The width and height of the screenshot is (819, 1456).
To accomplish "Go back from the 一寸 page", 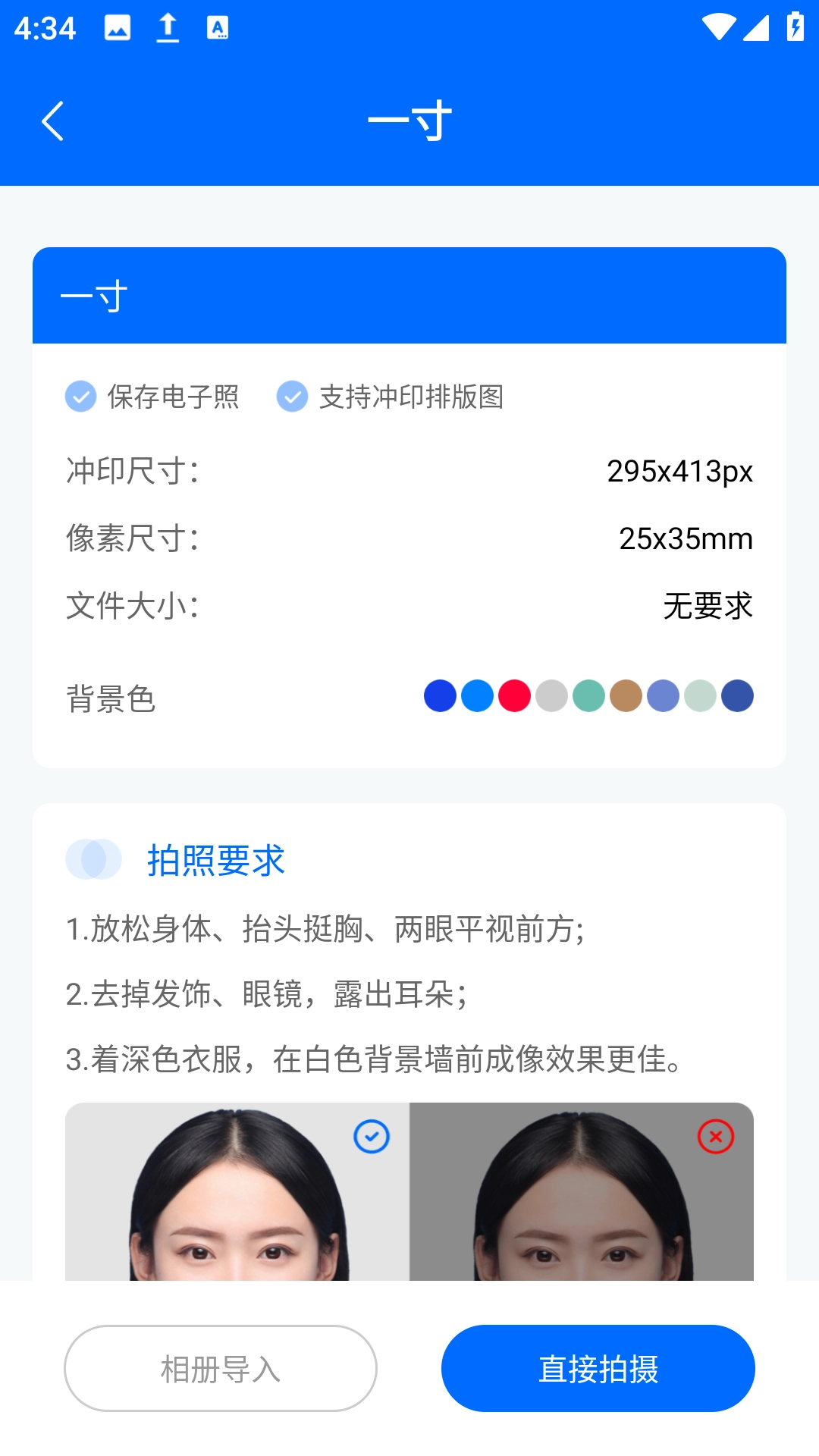I will tap(52, 121).
